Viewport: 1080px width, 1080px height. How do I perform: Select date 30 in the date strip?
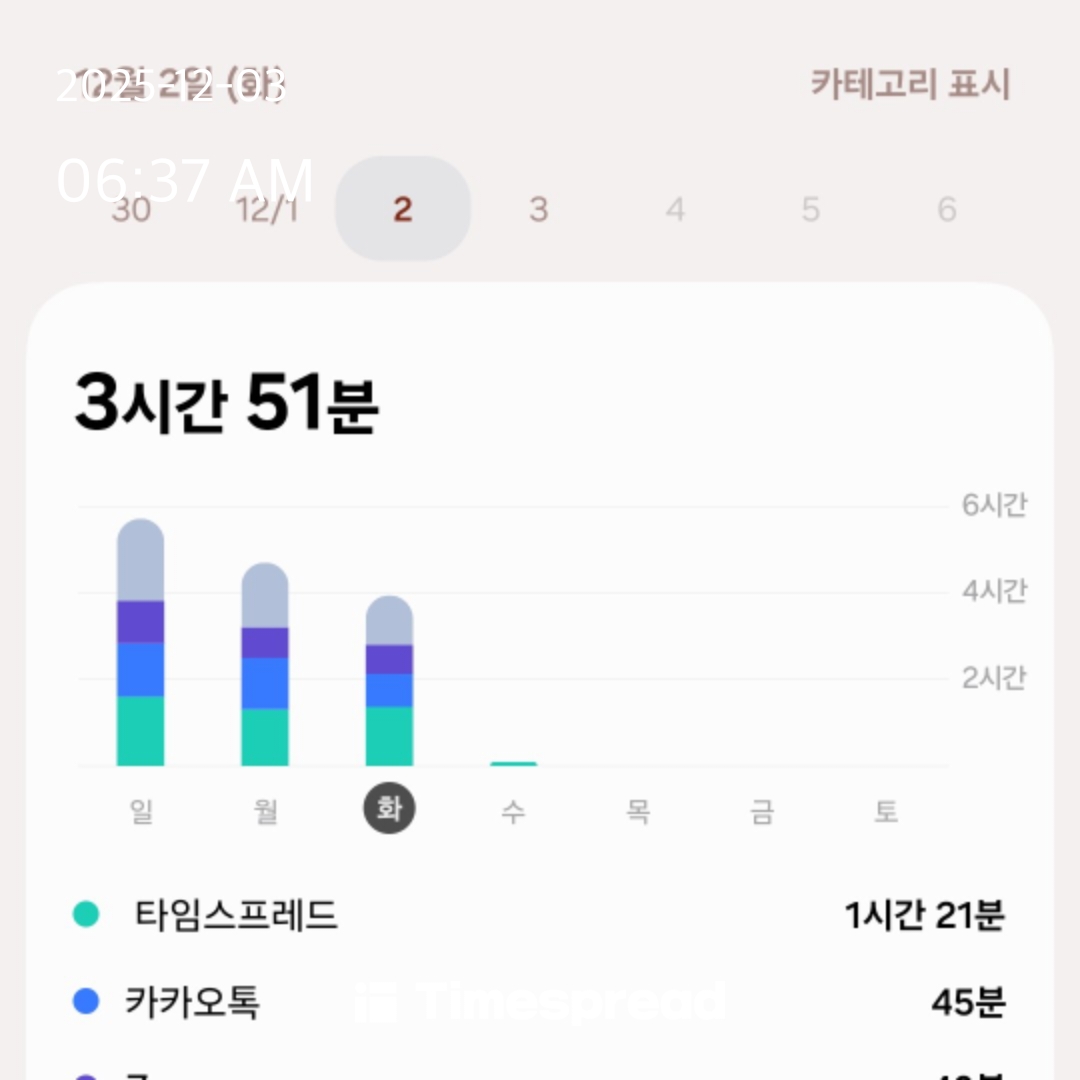click(131, 209)
